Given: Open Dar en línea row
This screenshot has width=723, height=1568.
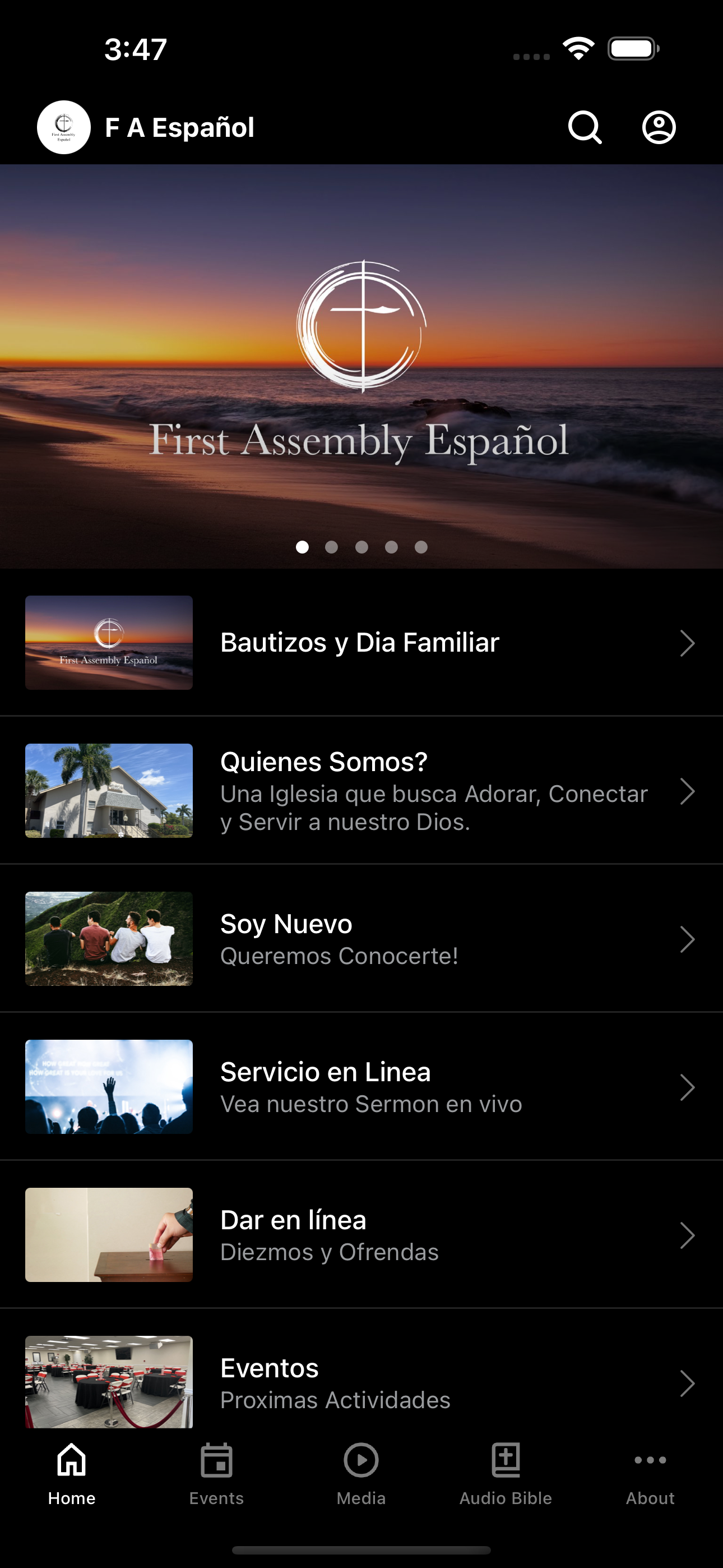Looking at the screenshot, I should [x=361, y=1234].
